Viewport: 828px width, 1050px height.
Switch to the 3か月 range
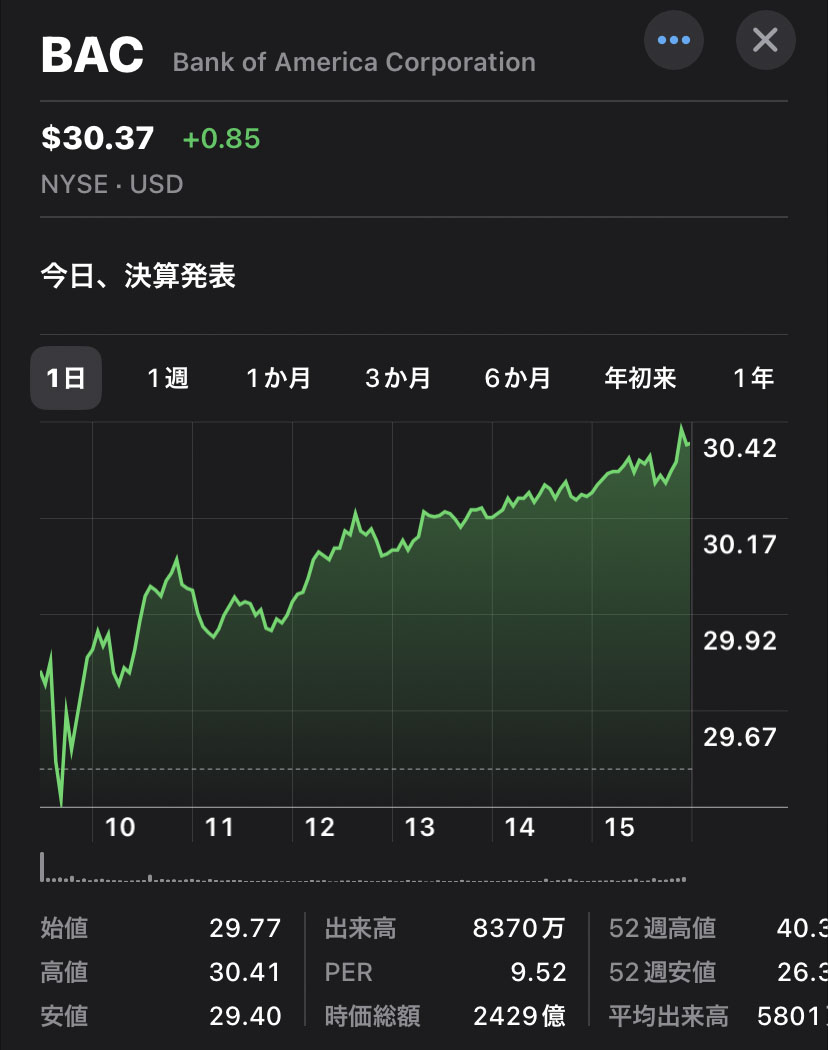click(x=398, y=378)
